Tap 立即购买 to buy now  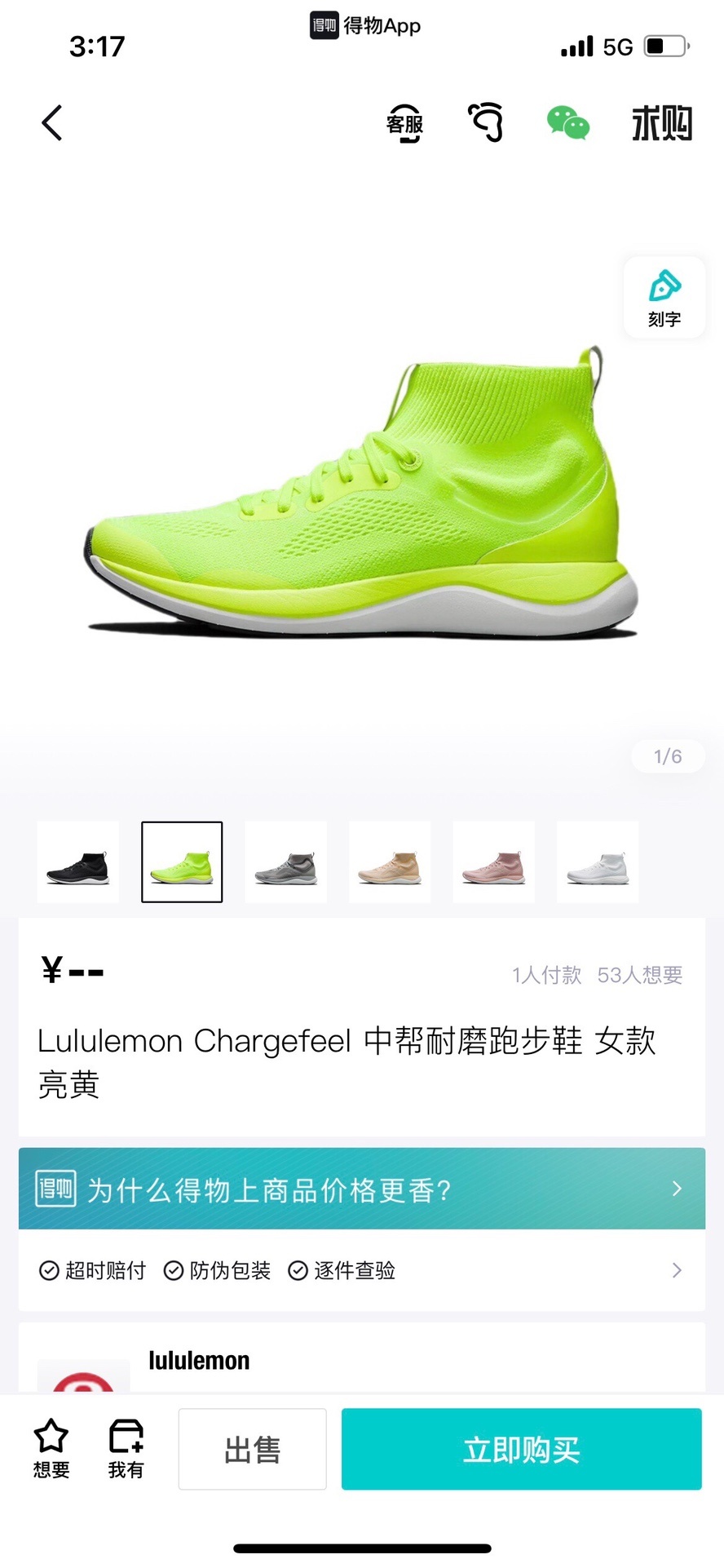pyautogui.click(x=521, y=1450)
